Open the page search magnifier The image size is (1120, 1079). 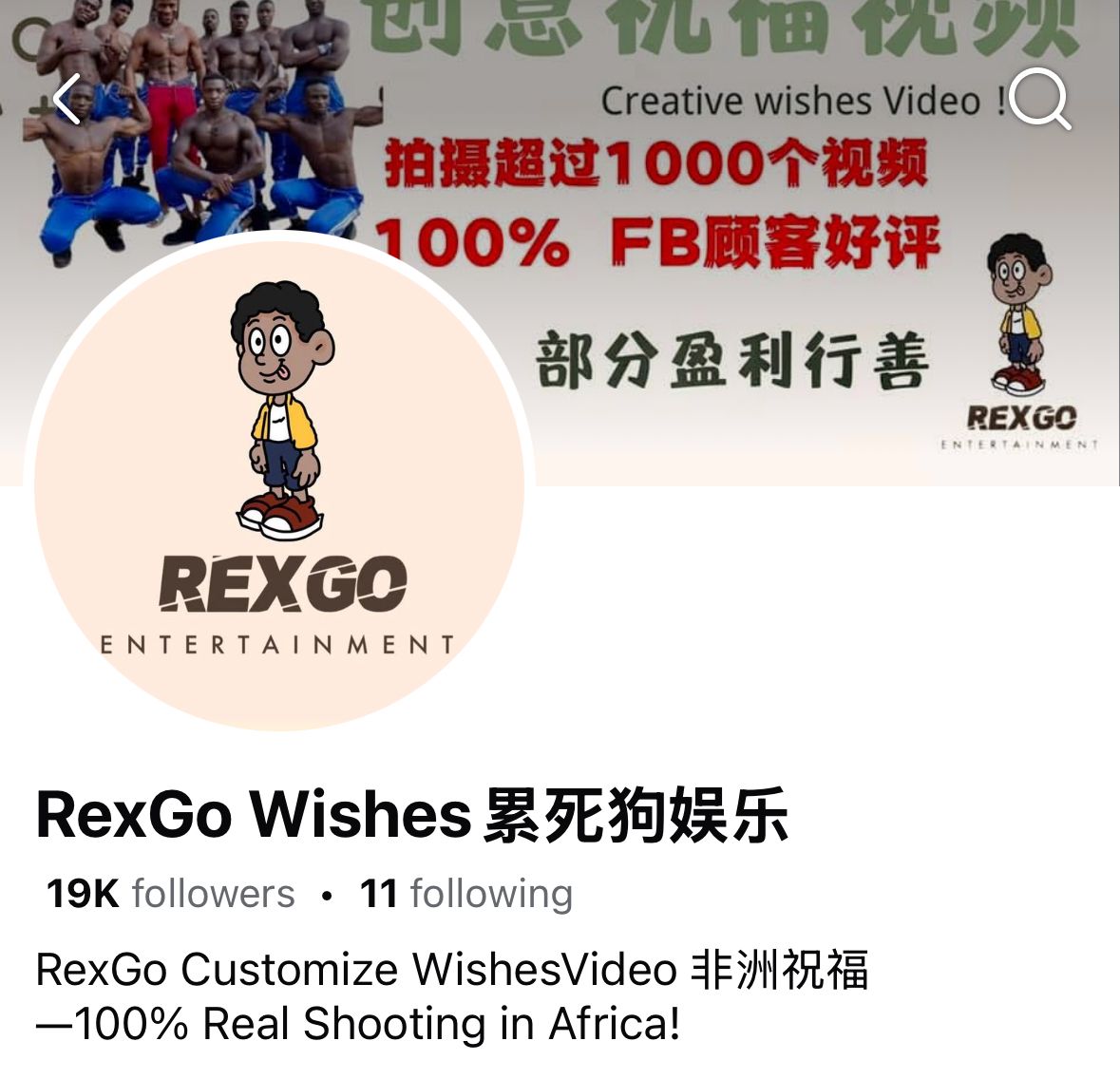(1039, 98)
